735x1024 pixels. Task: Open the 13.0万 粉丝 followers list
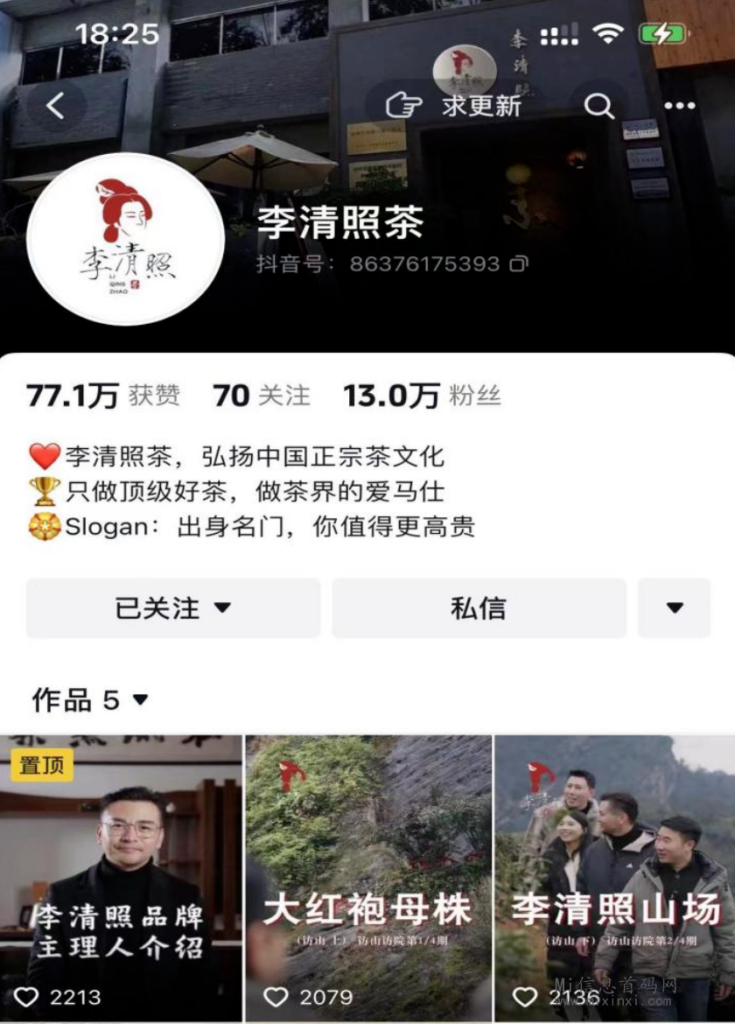[x=421, y=396]
